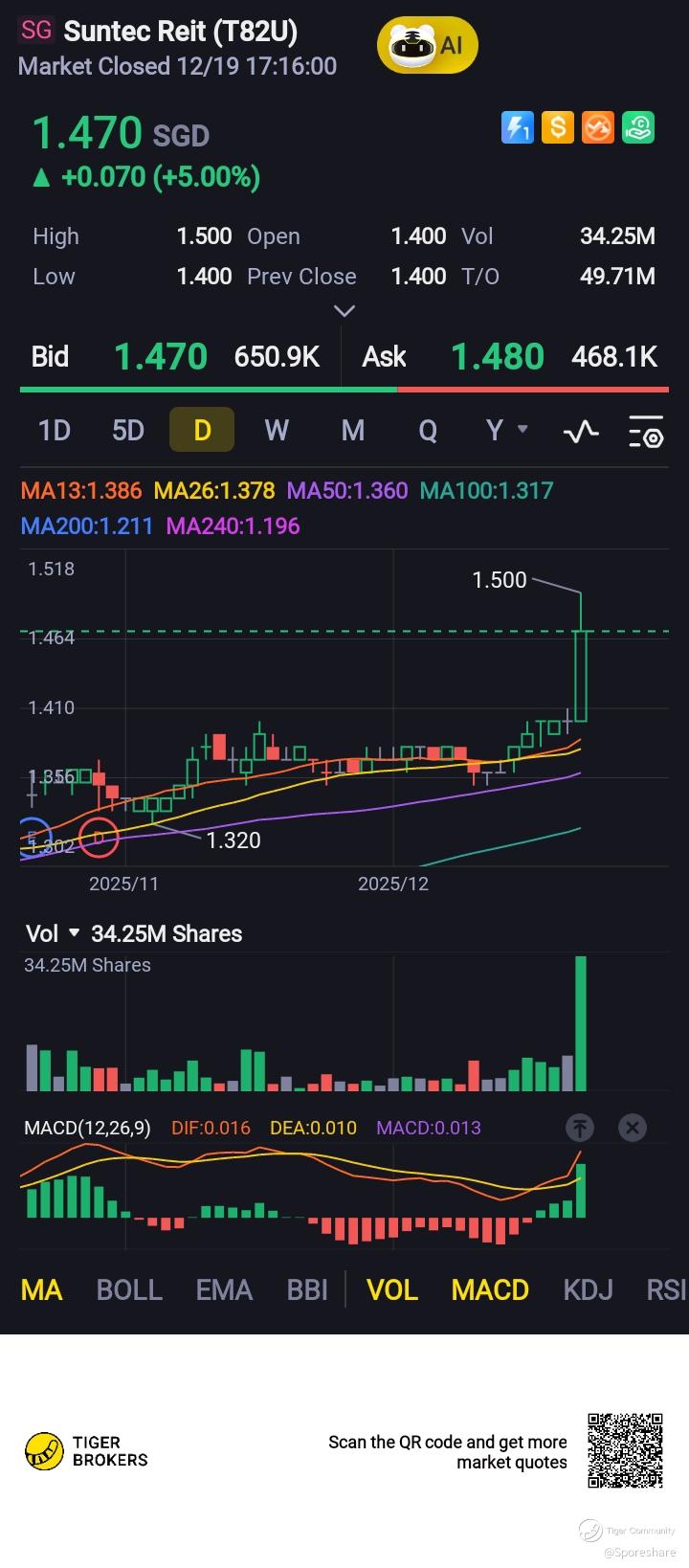Toggle the BBI indicator

[x=307, y=1289]
